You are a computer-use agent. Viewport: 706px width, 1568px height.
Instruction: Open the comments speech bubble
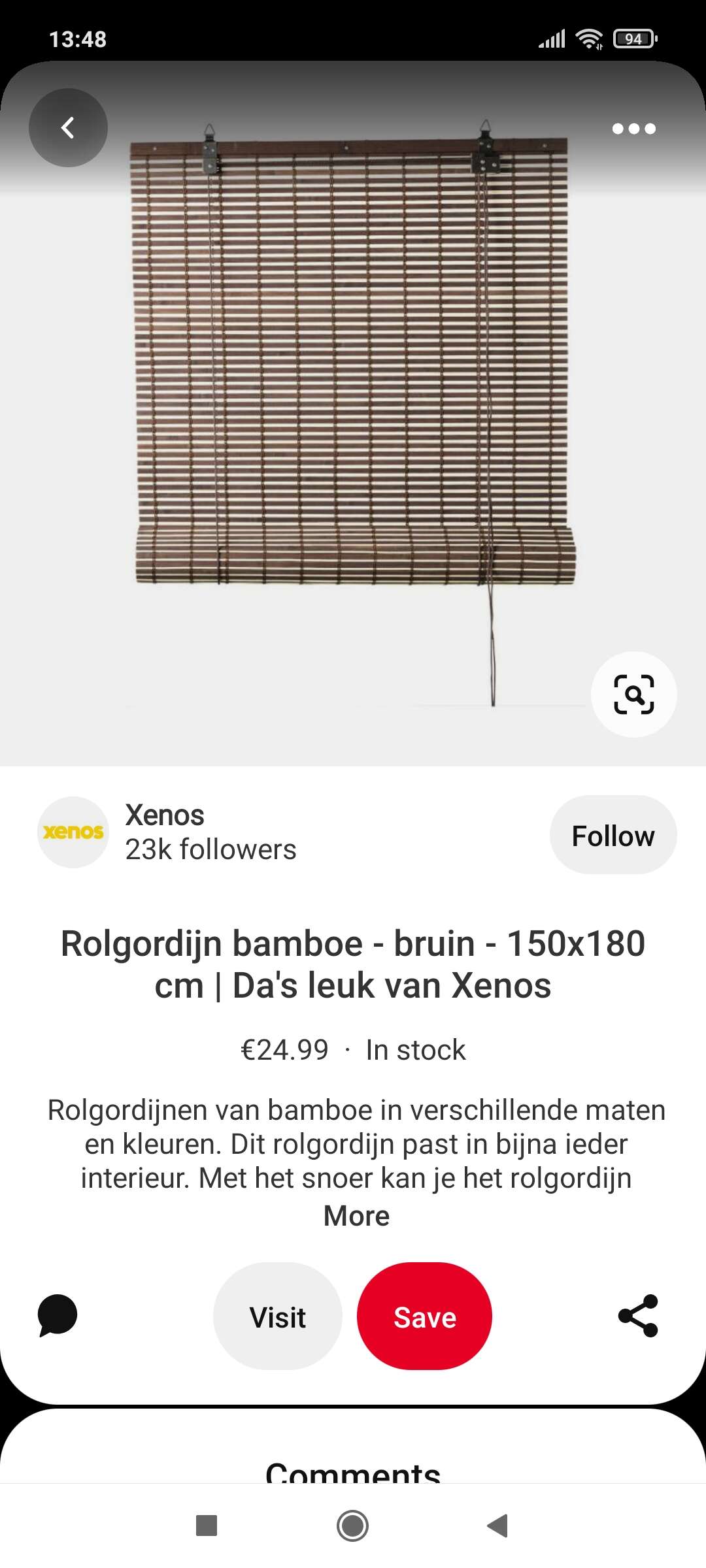click(58, 1315)
